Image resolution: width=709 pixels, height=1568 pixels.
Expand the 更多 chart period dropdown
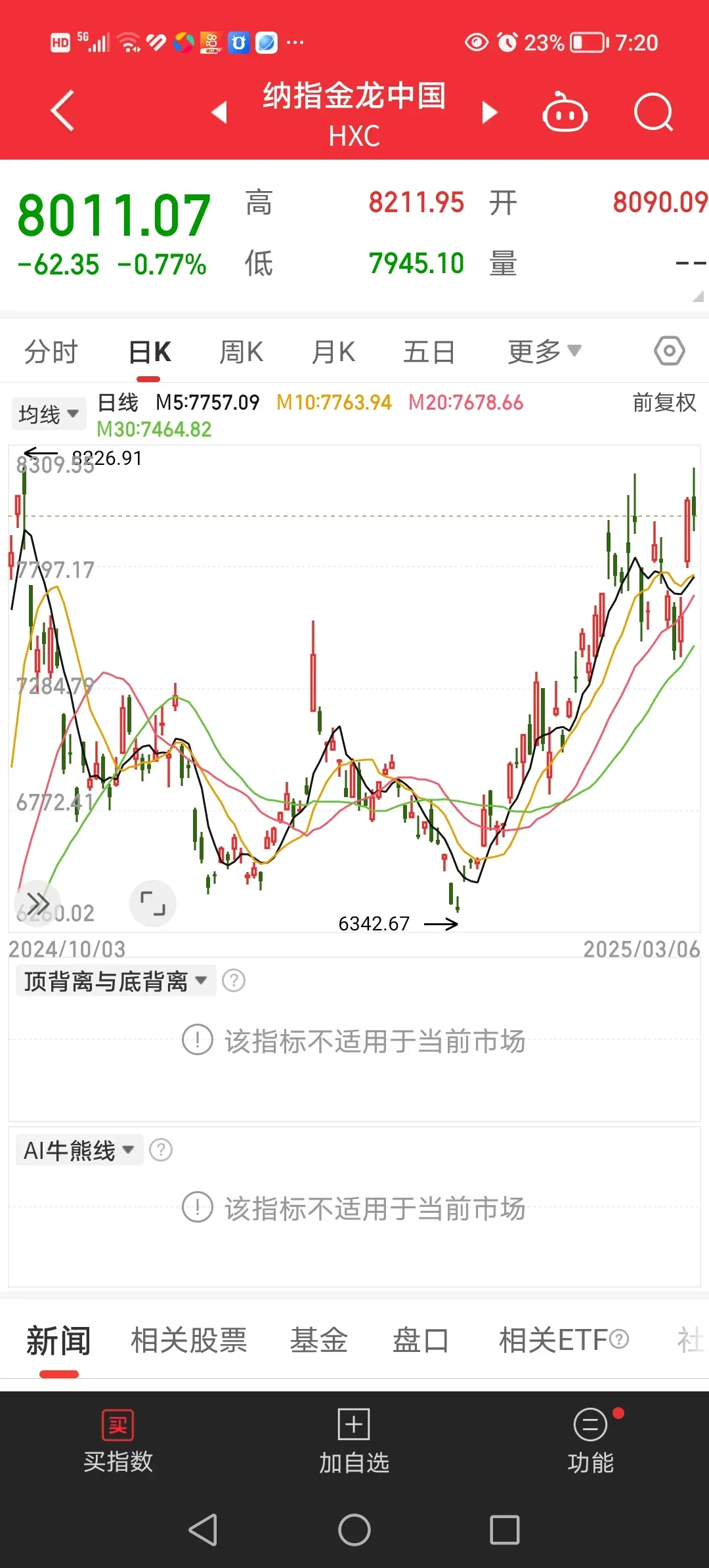click(x=544, y=351)
